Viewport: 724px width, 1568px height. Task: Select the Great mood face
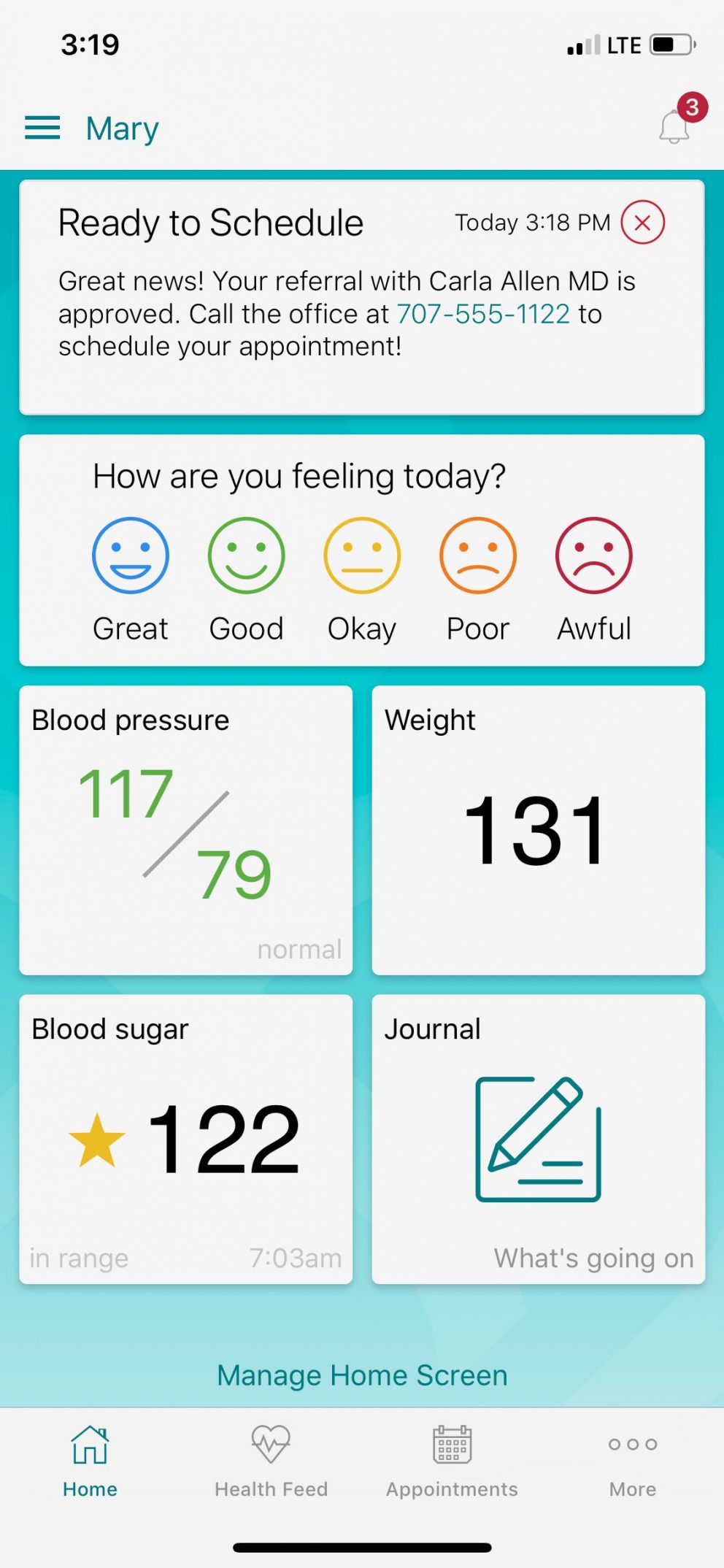point(131,556)
